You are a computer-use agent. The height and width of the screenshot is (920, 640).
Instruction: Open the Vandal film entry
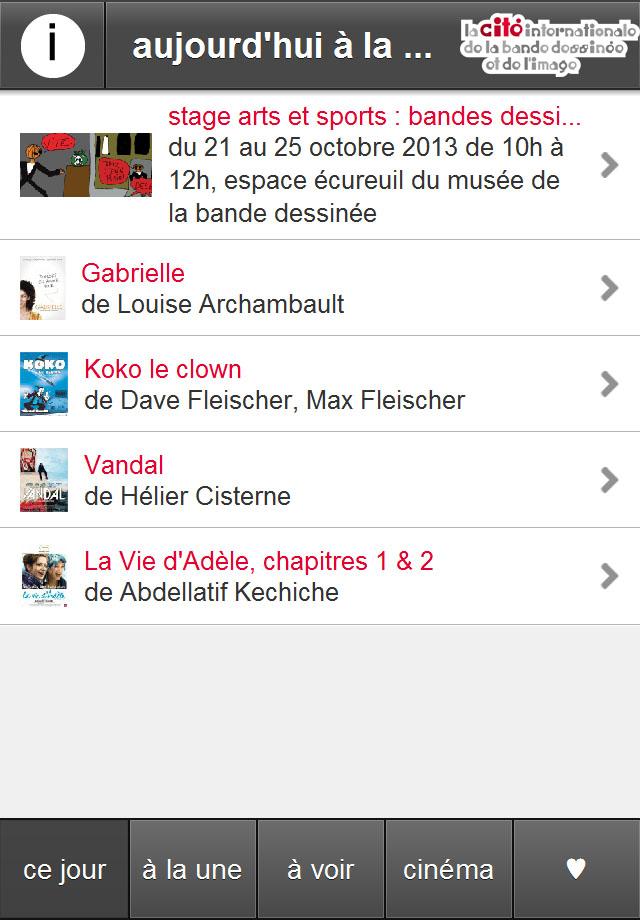320,480
